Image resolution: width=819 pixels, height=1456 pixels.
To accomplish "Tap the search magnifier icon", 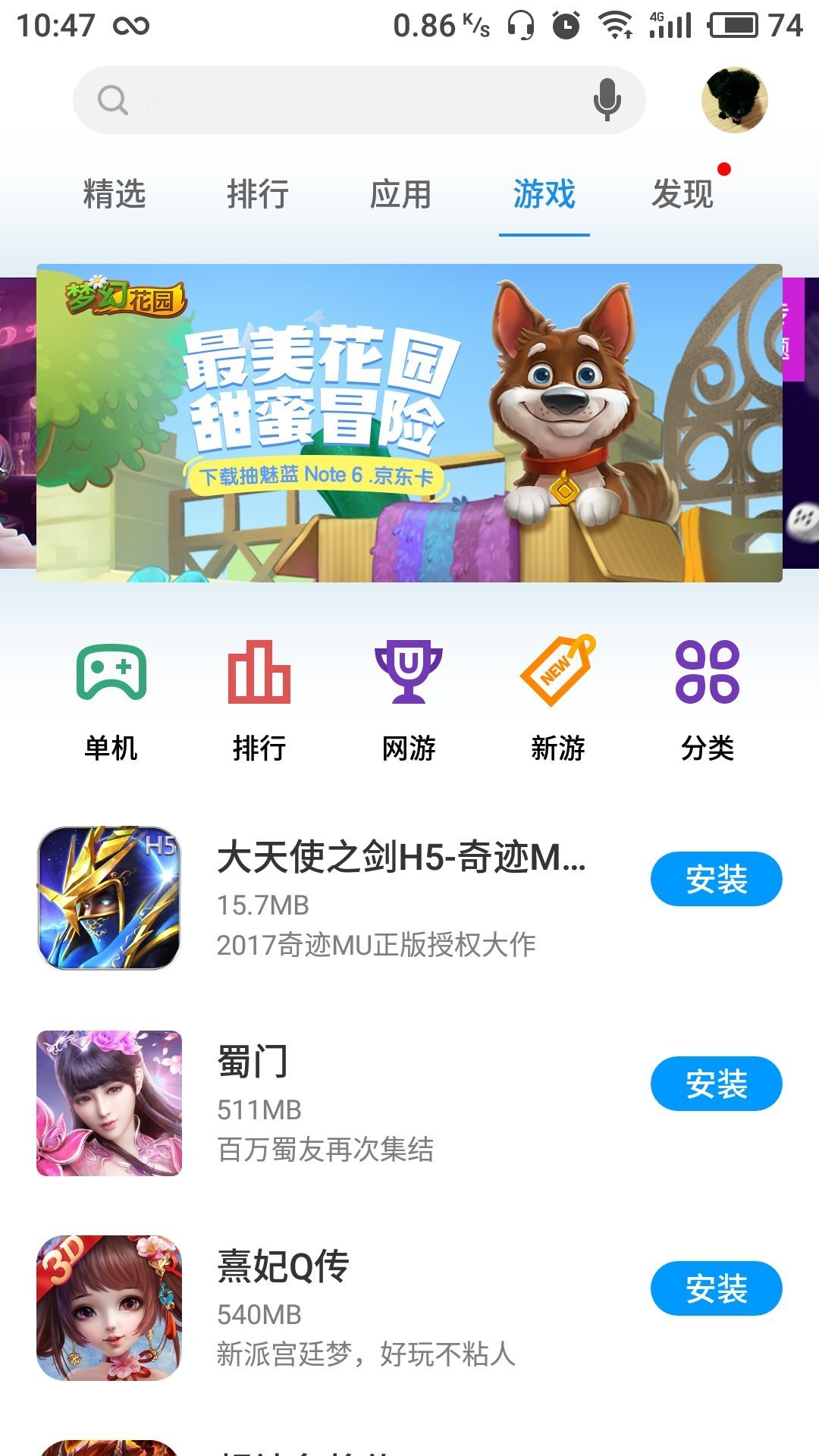I will (x=112, y=98).
